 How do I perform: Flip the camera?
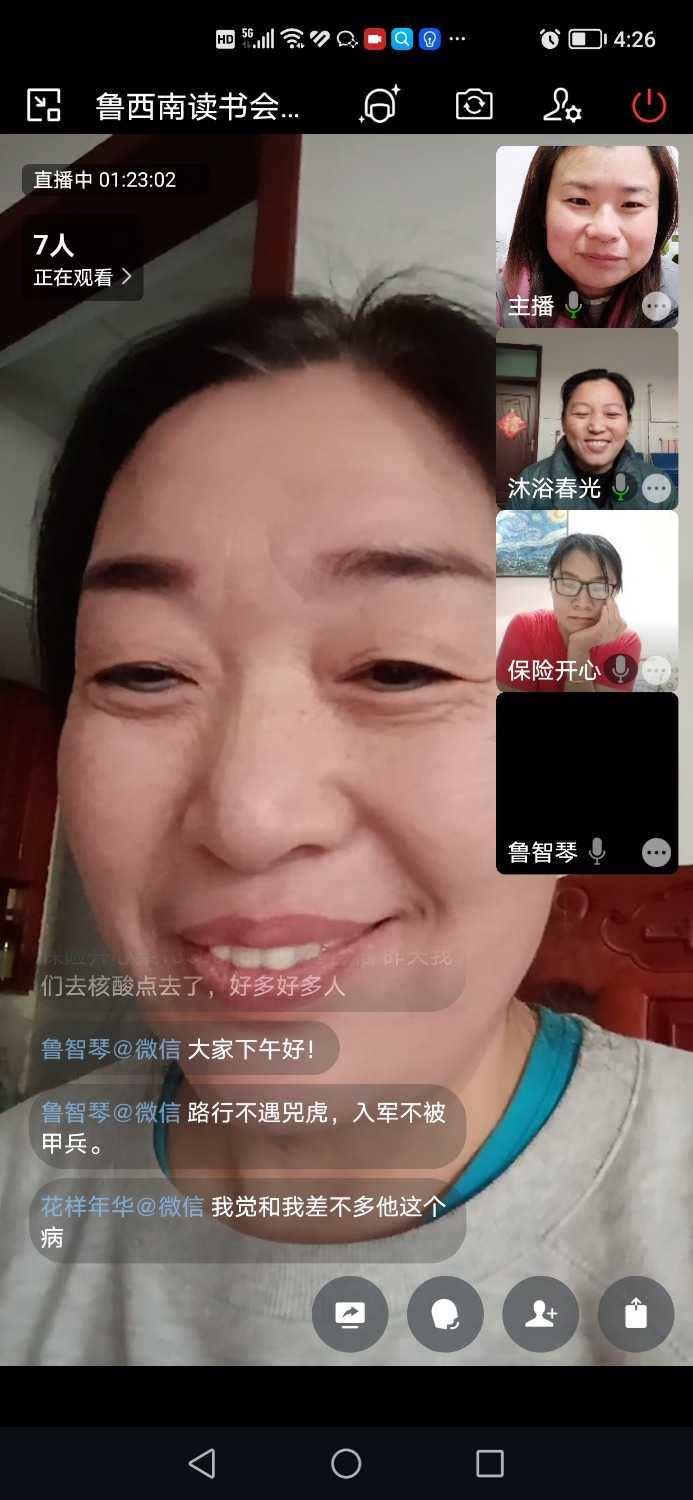474,105
